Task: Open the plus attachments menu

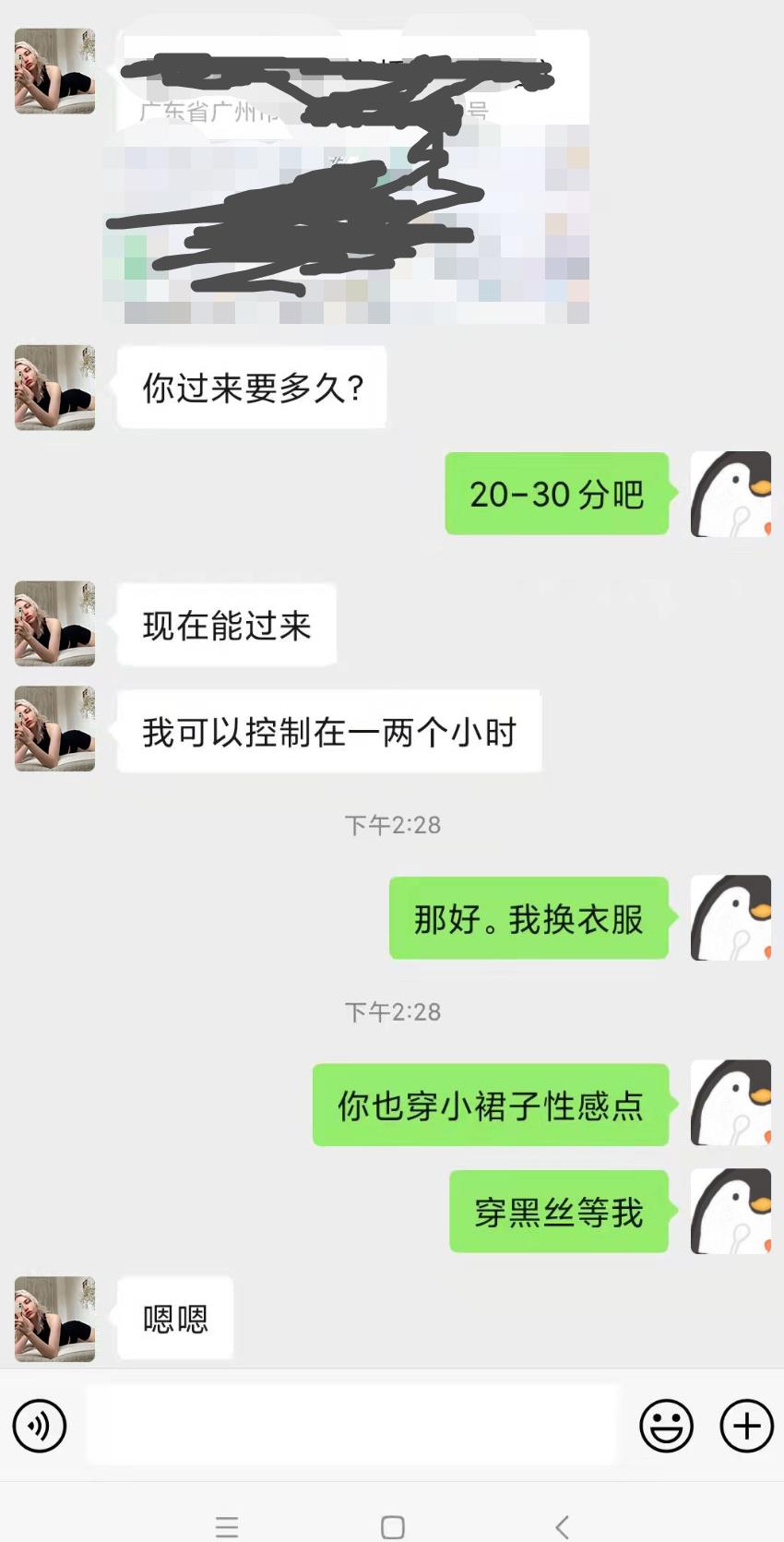Action: tap(746, 1426)
